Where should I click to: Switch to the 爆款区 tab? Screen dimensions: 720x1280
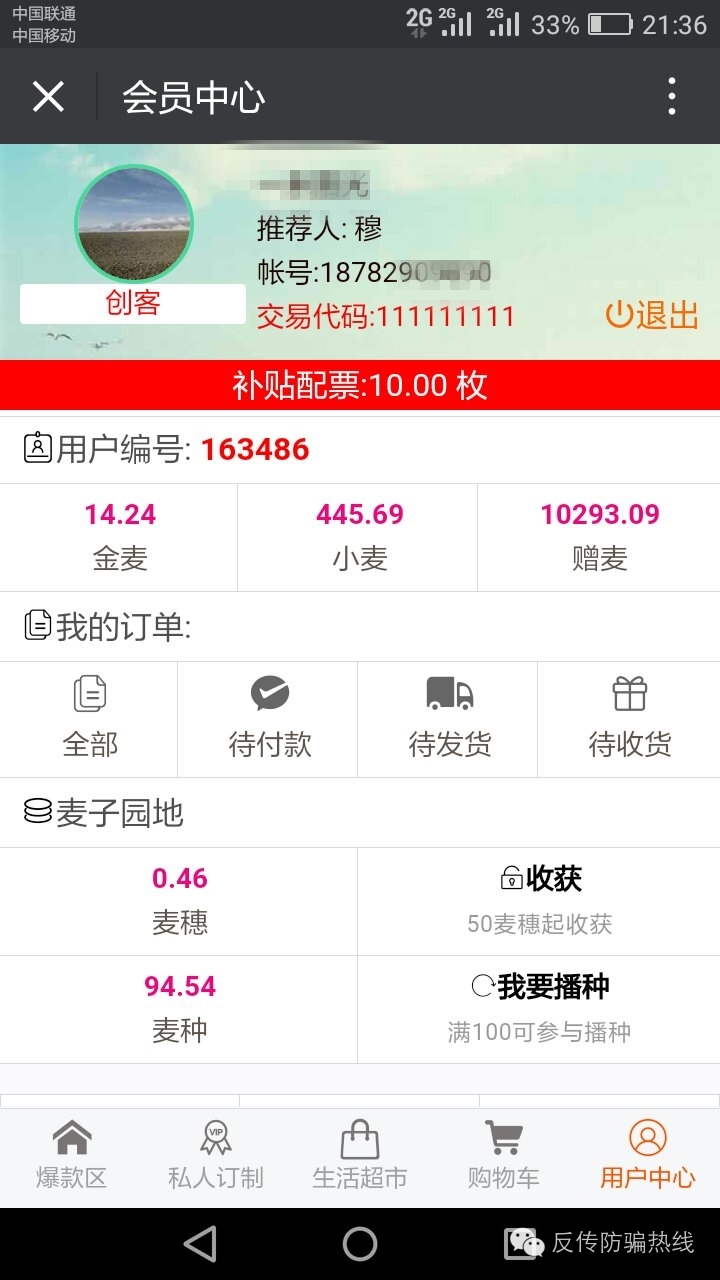tap(71, 1156)
